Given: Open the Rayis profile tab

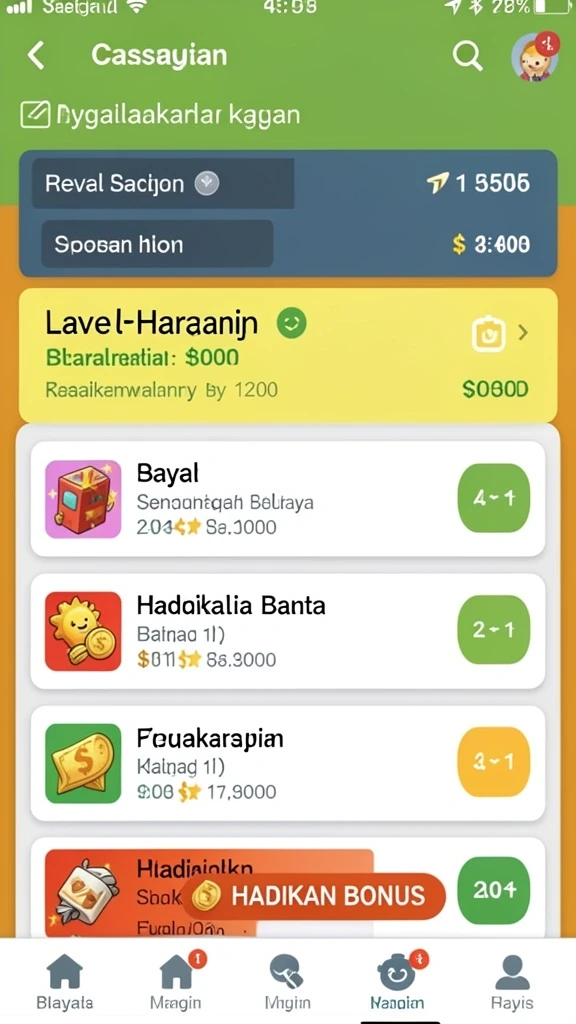Looking at the screenshot, I should 512,982.
